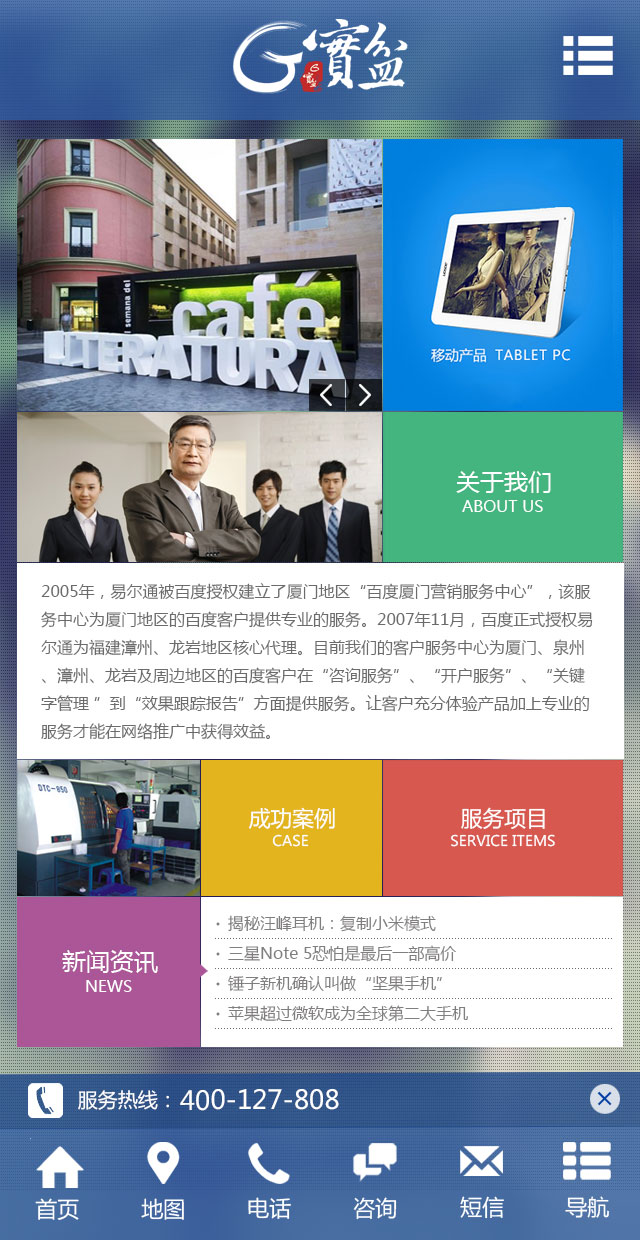Read news 苹果超过微软成为全球第二大手机
The height and width of the screenshot is (1240, 640).
(x=348, y=1013)
